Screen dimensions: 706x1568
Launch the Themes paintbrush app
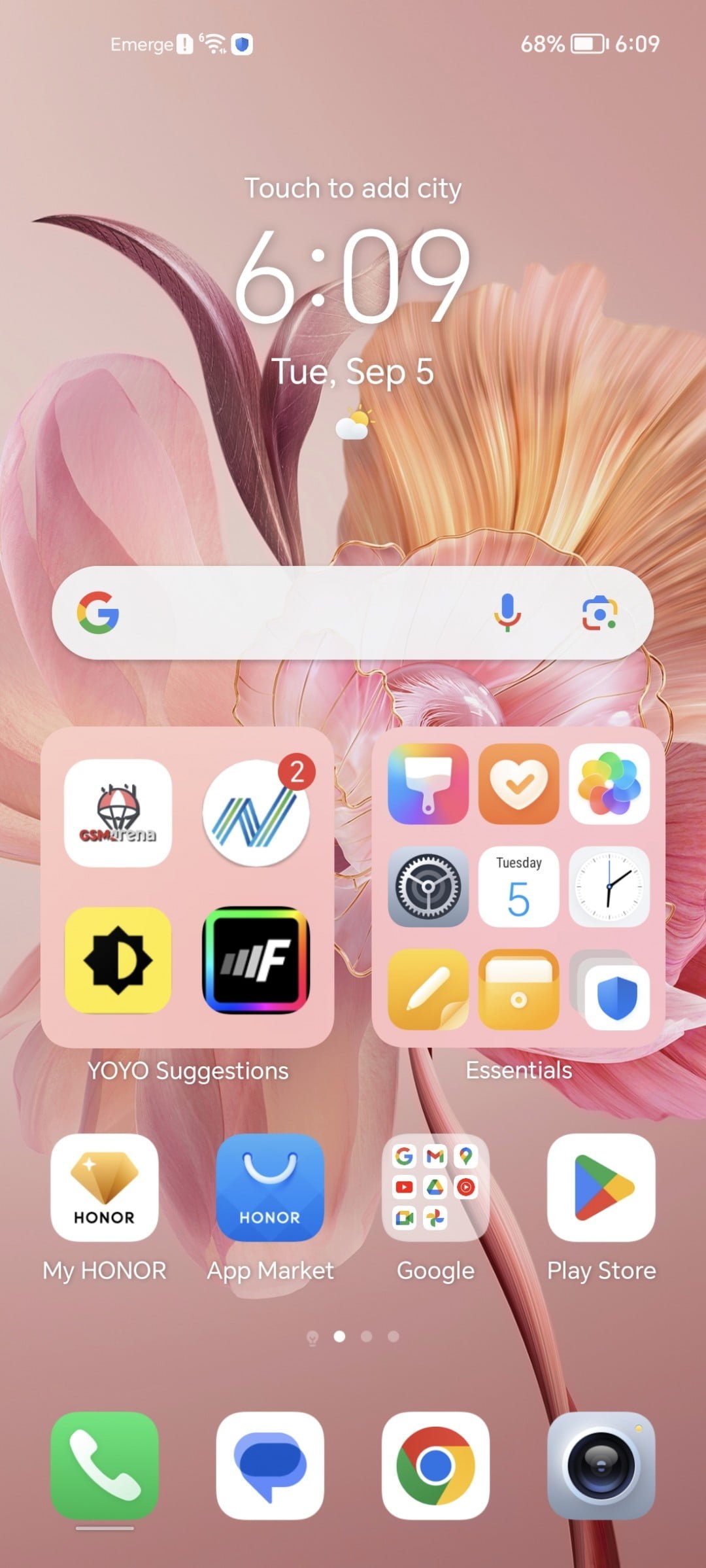[428, 784]
